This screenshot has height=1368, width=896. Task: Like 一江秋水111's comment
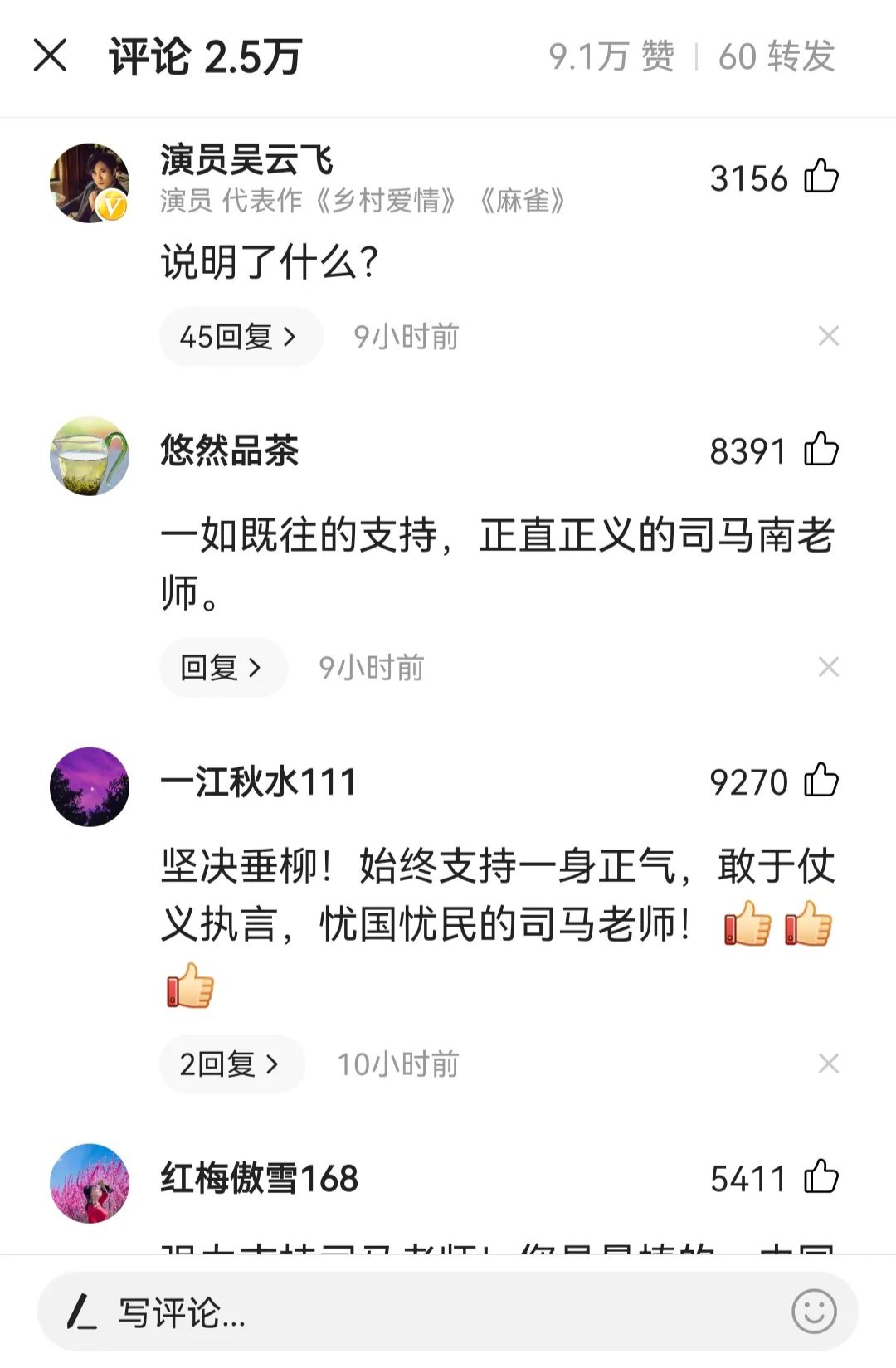click(821, 781)
